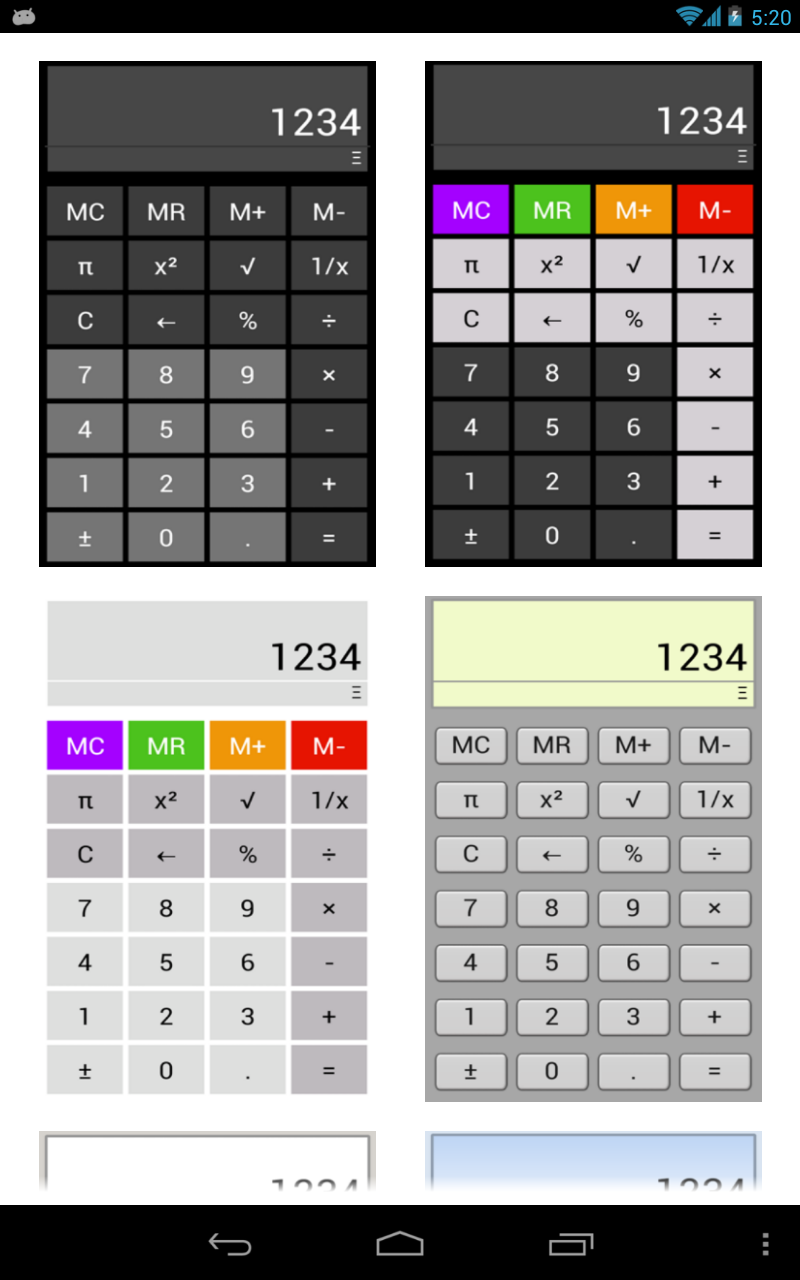Choose the dark theme with colored memory keys

tap(593, 314)
